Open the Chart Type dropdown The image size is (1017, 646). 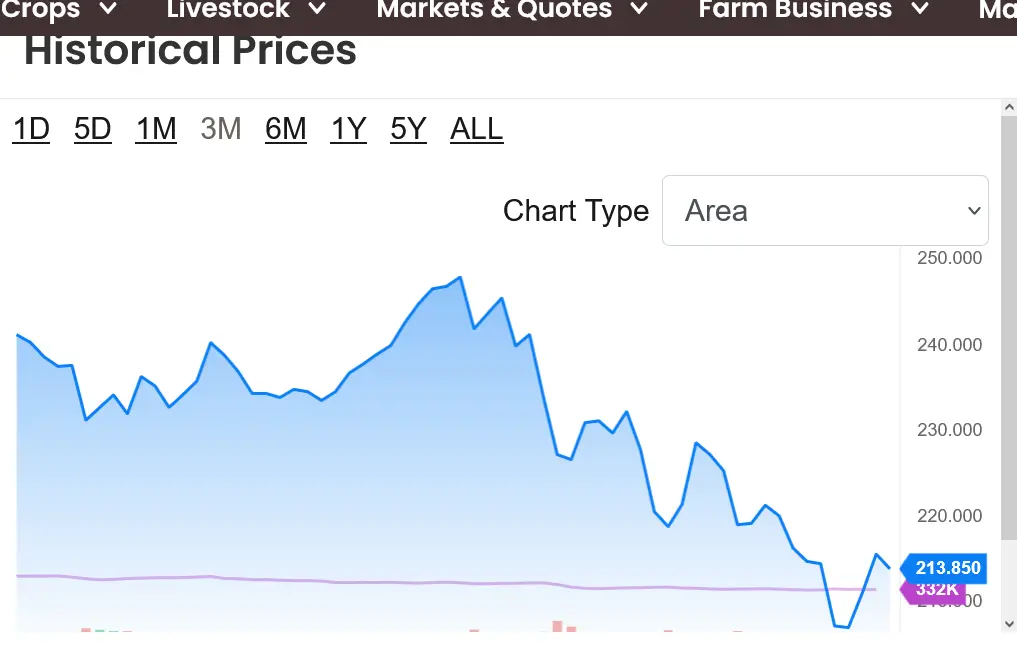point(825,211)
